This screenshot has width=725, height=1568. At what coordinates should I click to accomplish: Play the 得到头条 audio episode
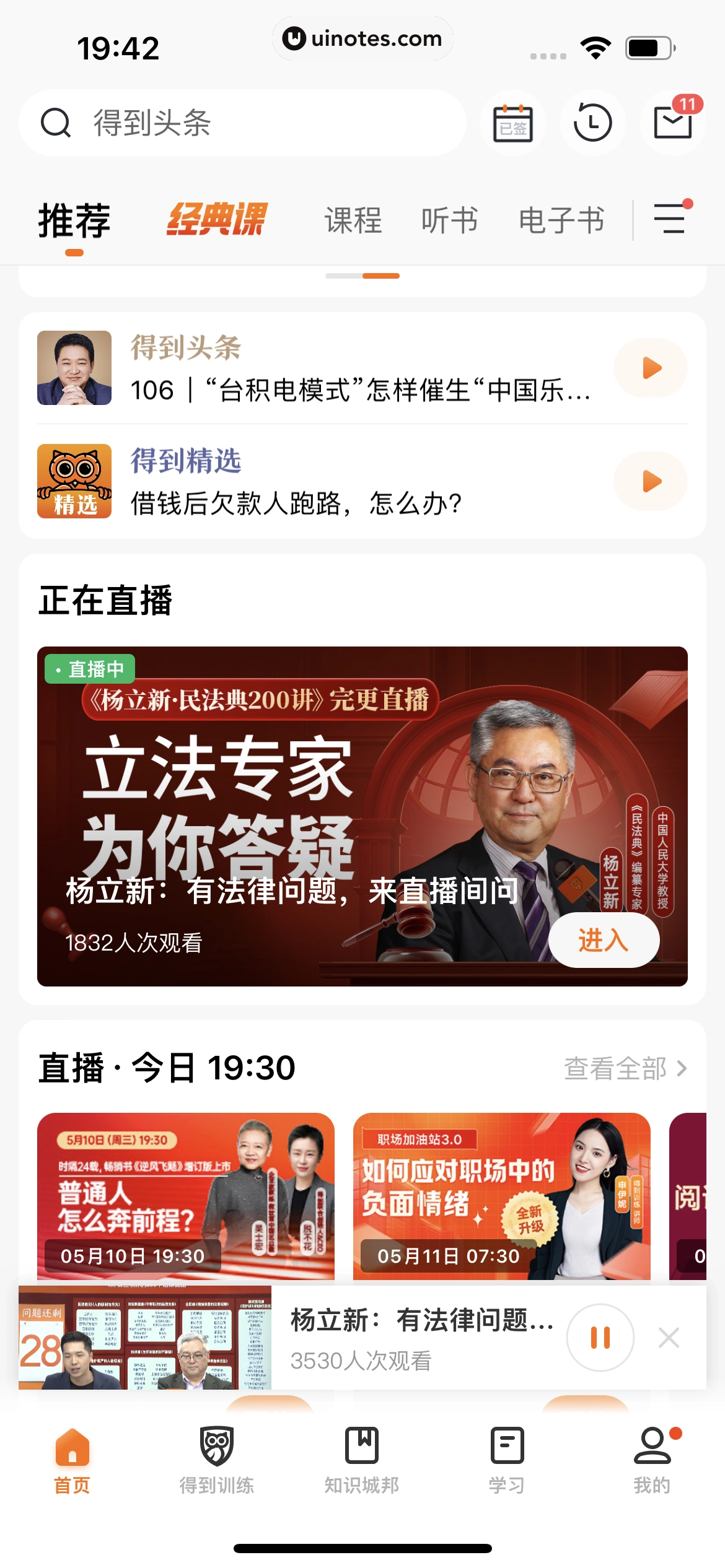tap(650, 368)
